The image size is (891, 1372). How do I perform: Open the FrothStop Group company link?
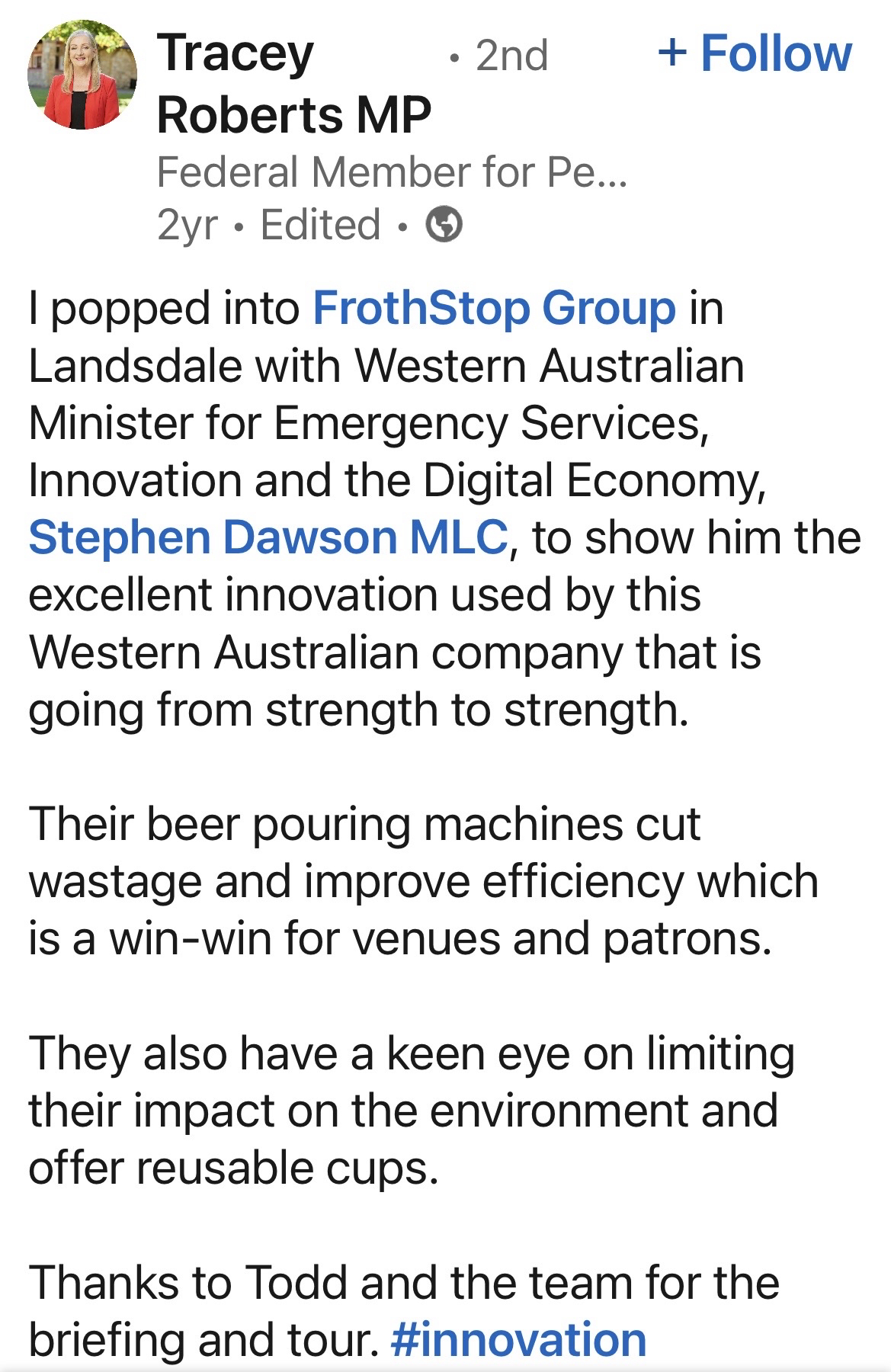pos(494,309)
